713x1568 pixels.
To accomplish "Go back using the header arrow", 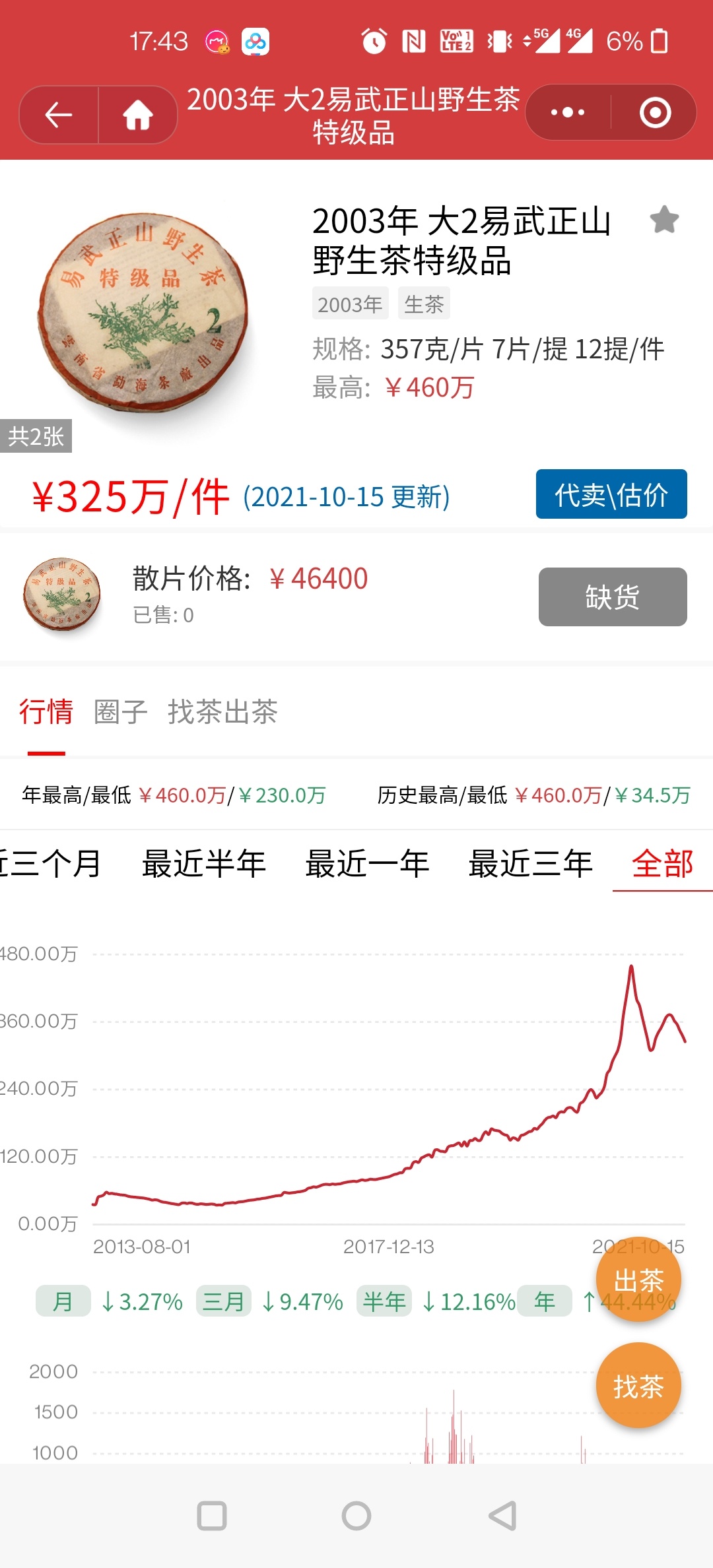I will pyautogui.click(x=58, y=115).
